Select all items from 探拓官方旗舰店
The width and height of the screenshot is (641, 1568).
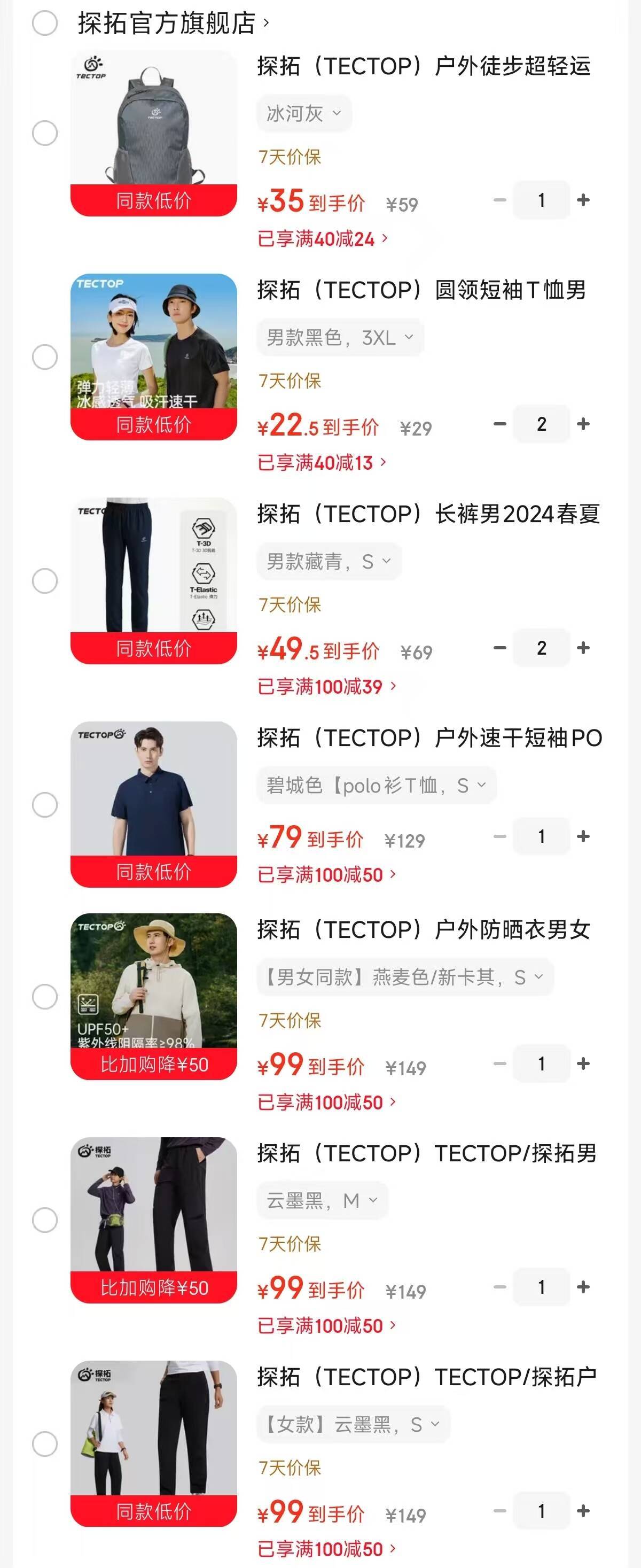[x=44, y=23]
